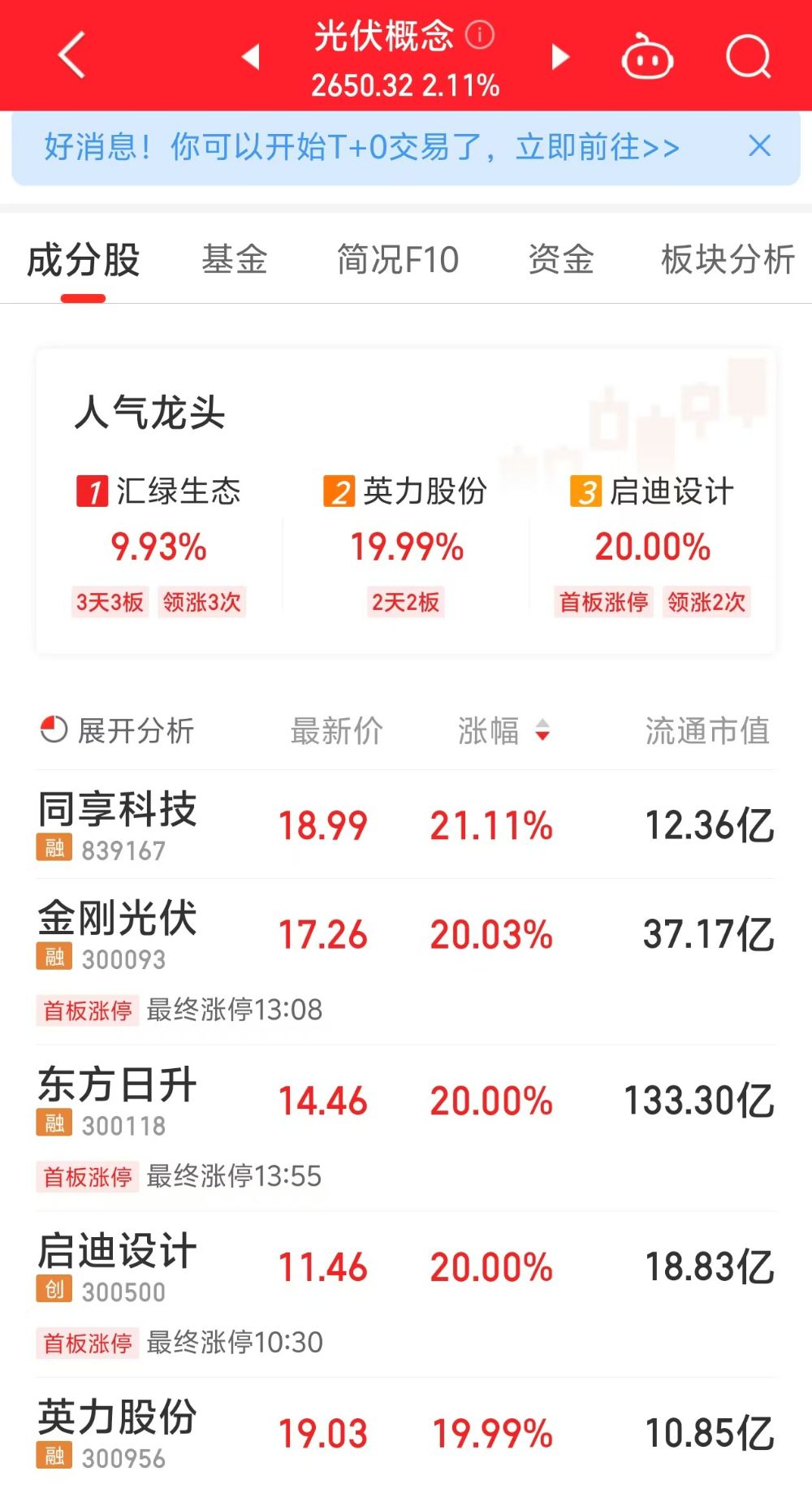Switch to next sector with right triangle
Image resolution: width=812 pixels, height=1493 pixels.
[x=560, y=56]
